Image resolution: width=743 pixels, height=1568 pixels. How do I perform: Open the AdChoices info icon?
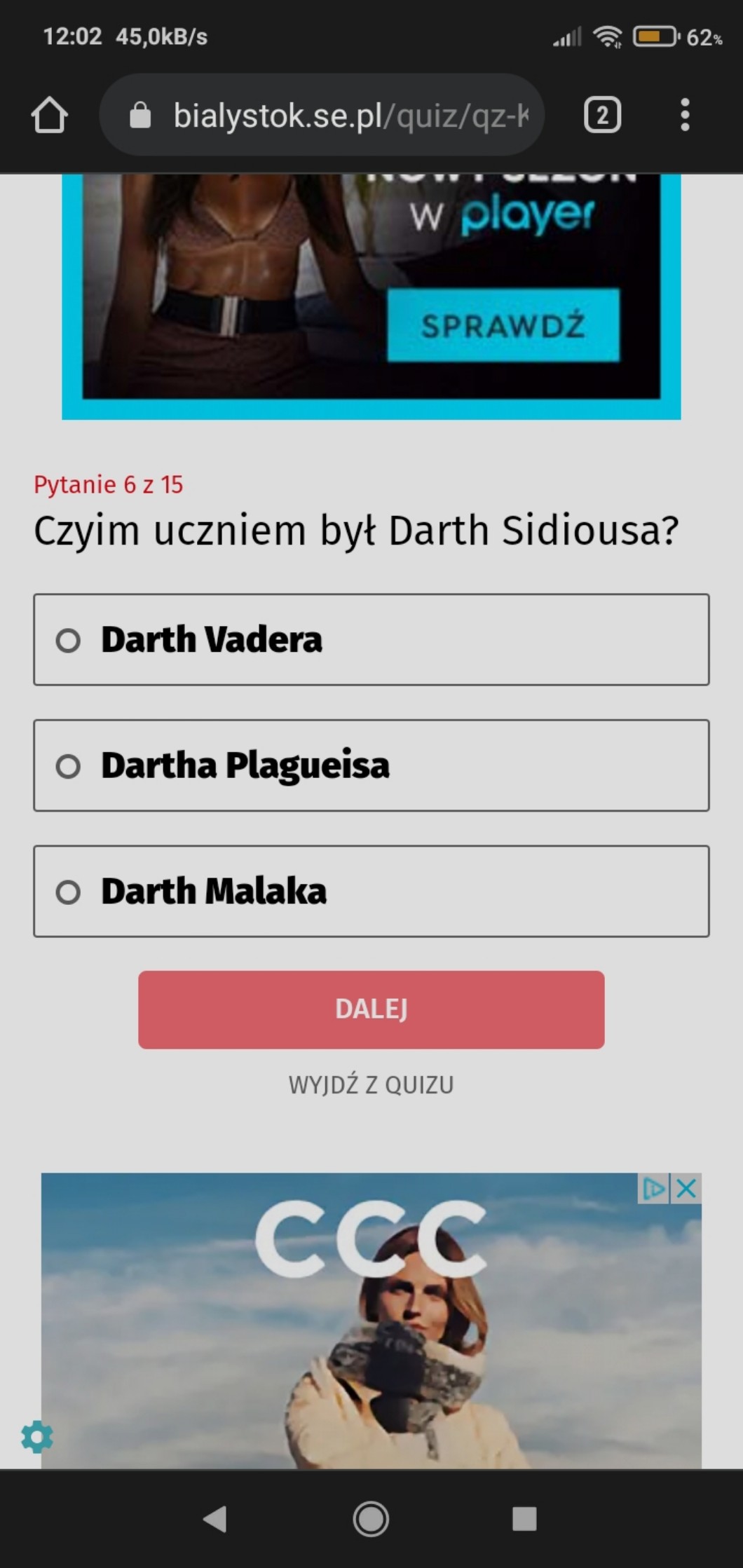click(653, 1188)
